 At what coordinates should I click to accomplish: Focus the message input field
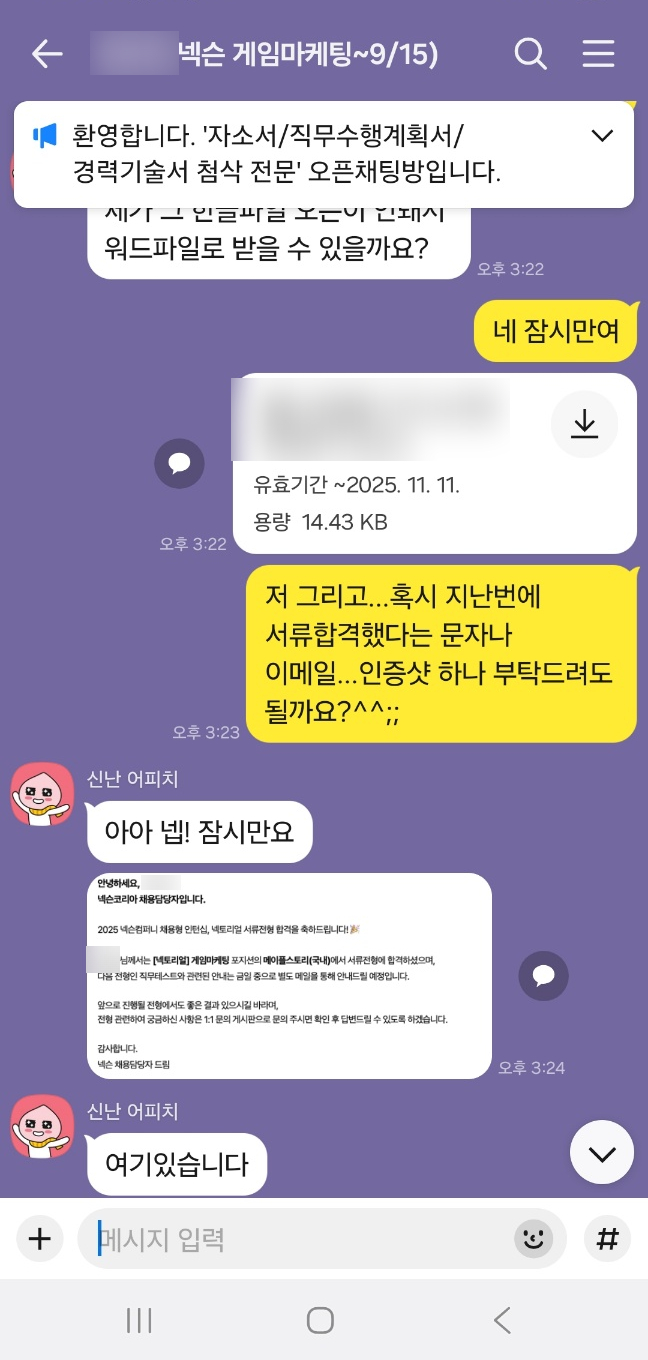300,1239
